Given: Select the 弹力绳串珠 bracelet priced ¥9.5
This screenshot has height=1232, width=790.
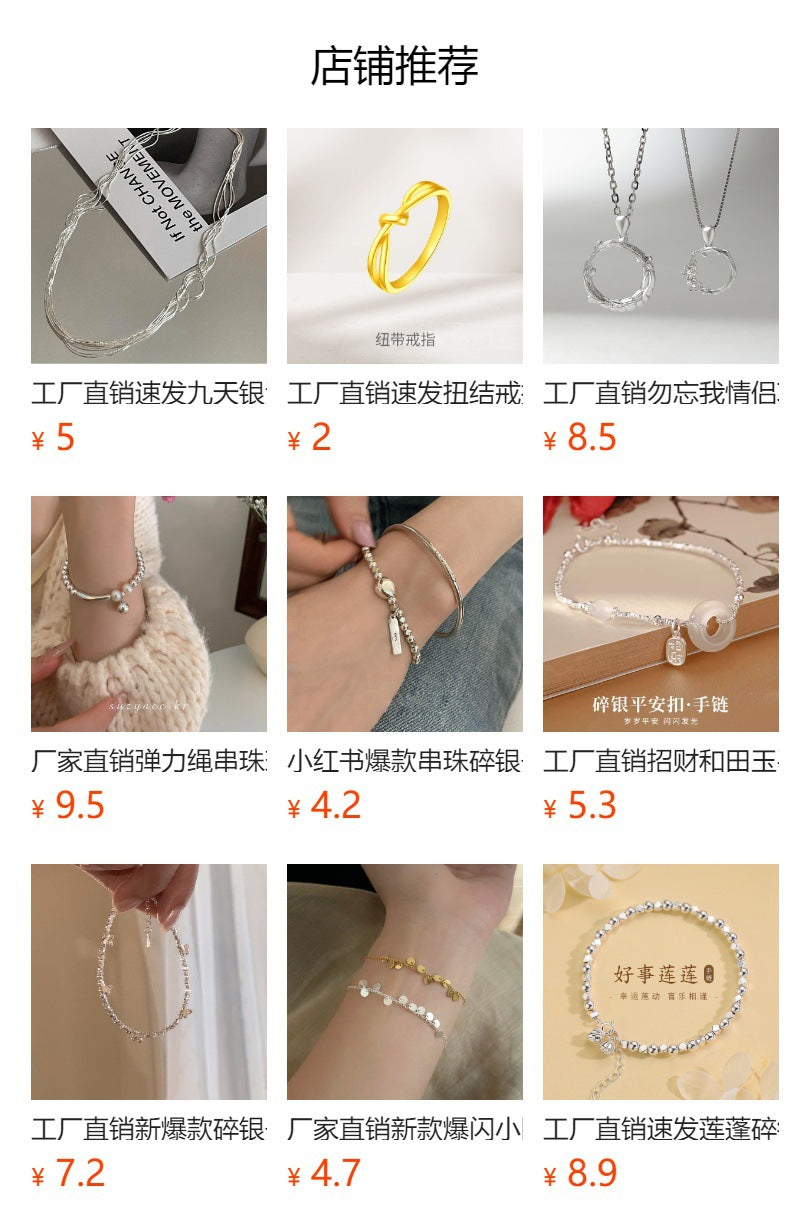Looking at the screenshot, I should click(x=149, y=614).
